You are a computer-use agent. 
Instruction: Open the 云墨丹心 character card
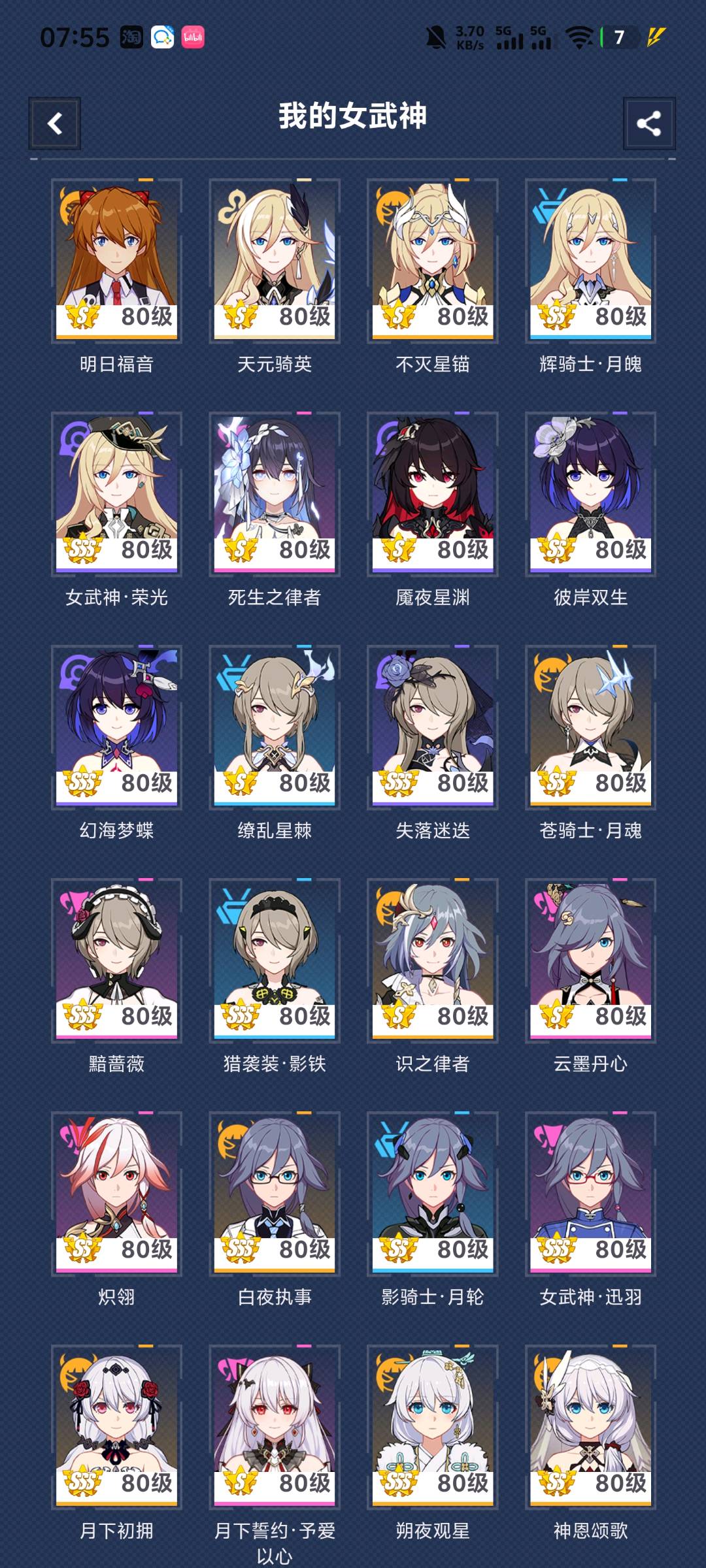click(590, 960)
